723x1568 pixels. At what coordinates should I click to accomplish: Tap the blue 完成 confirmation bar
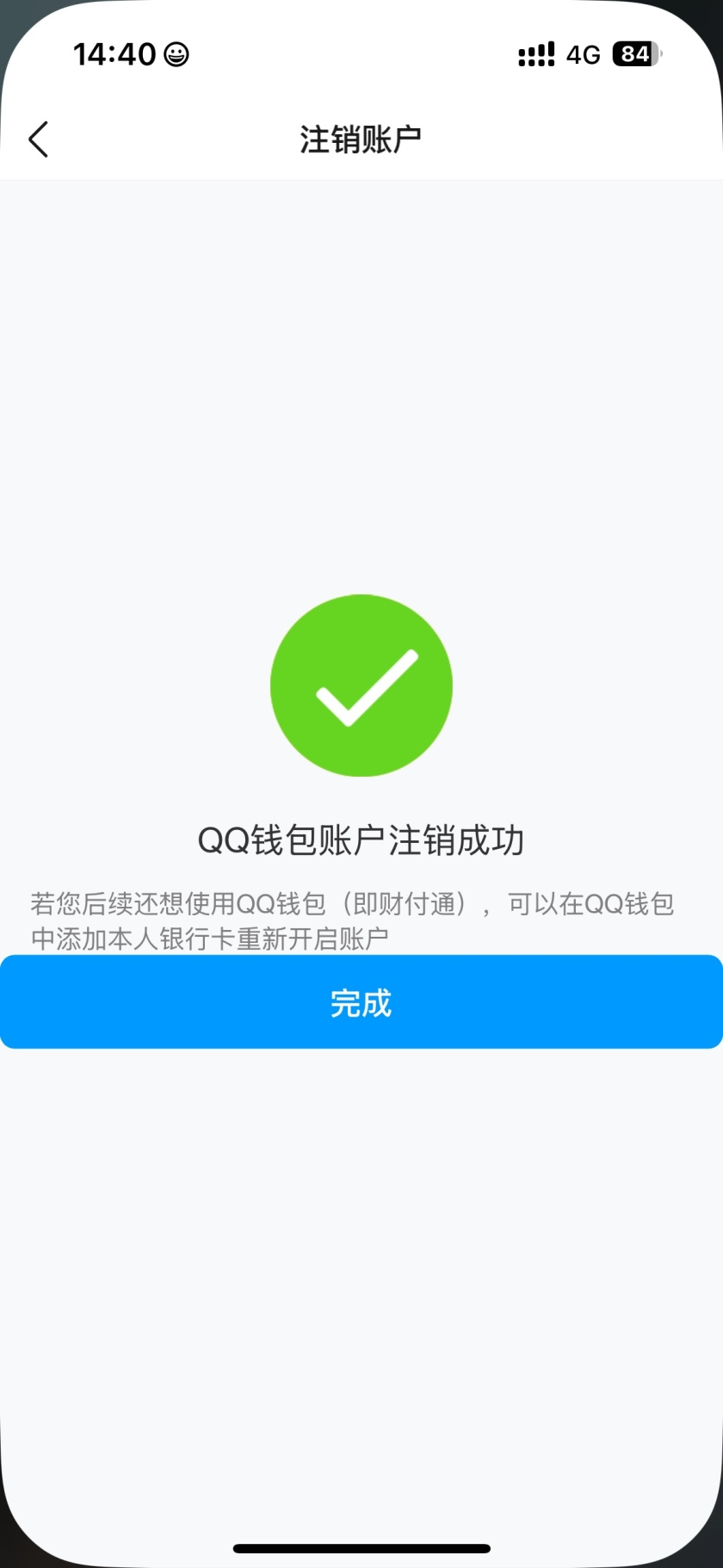[361, 1001]
